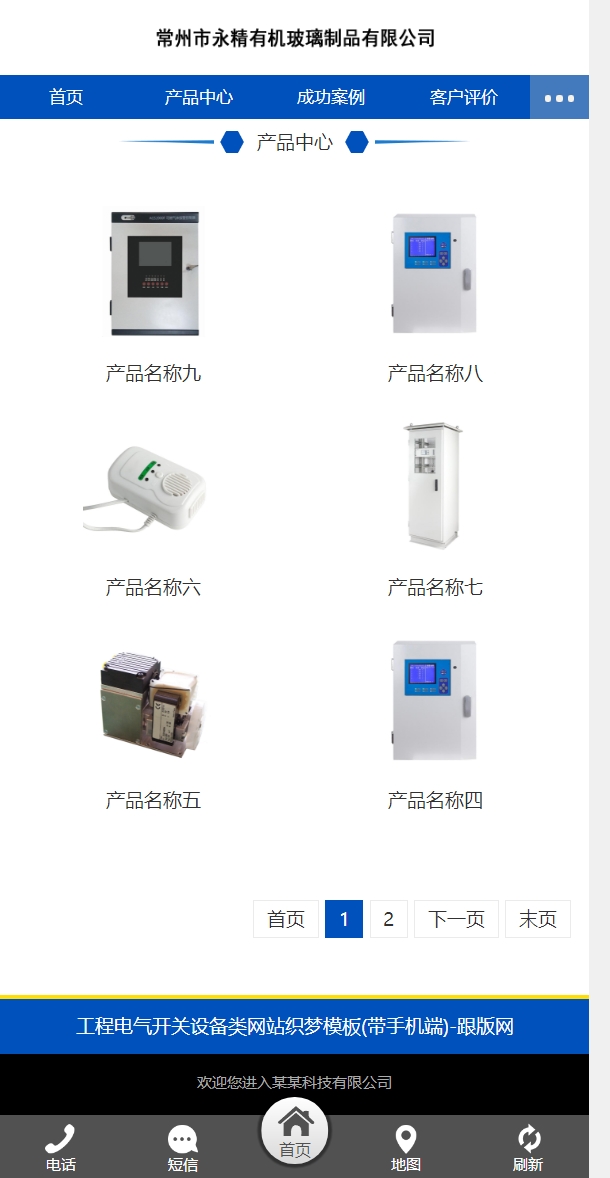The image size is (610, 1178).
Task: Open the 地图 location map
Action: click(x=406, y=1148)
